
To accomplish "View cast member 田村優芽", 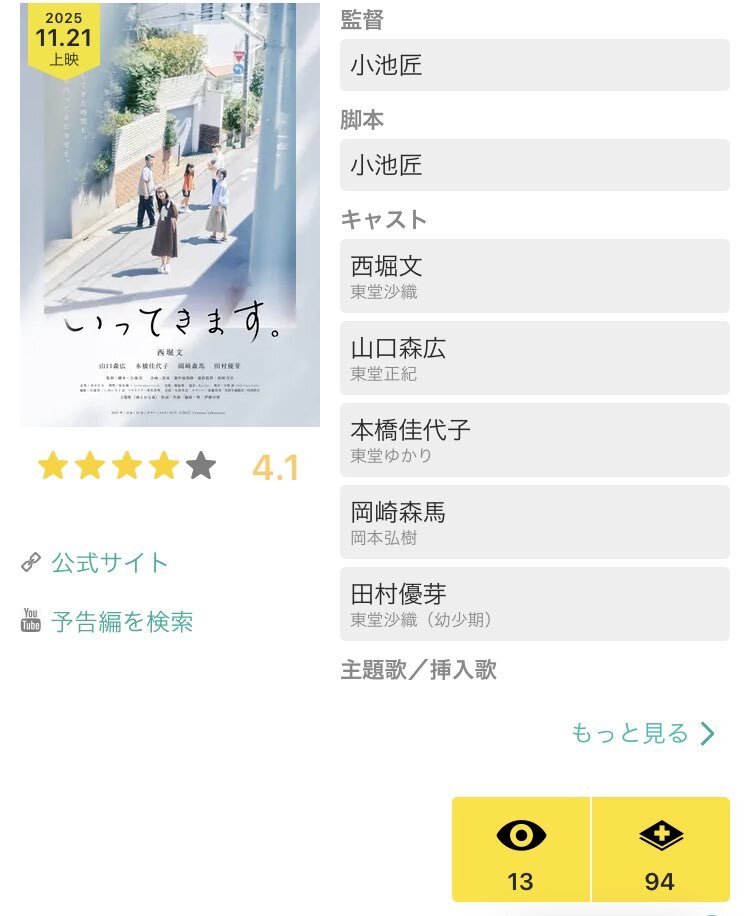I will pos(534,604).
